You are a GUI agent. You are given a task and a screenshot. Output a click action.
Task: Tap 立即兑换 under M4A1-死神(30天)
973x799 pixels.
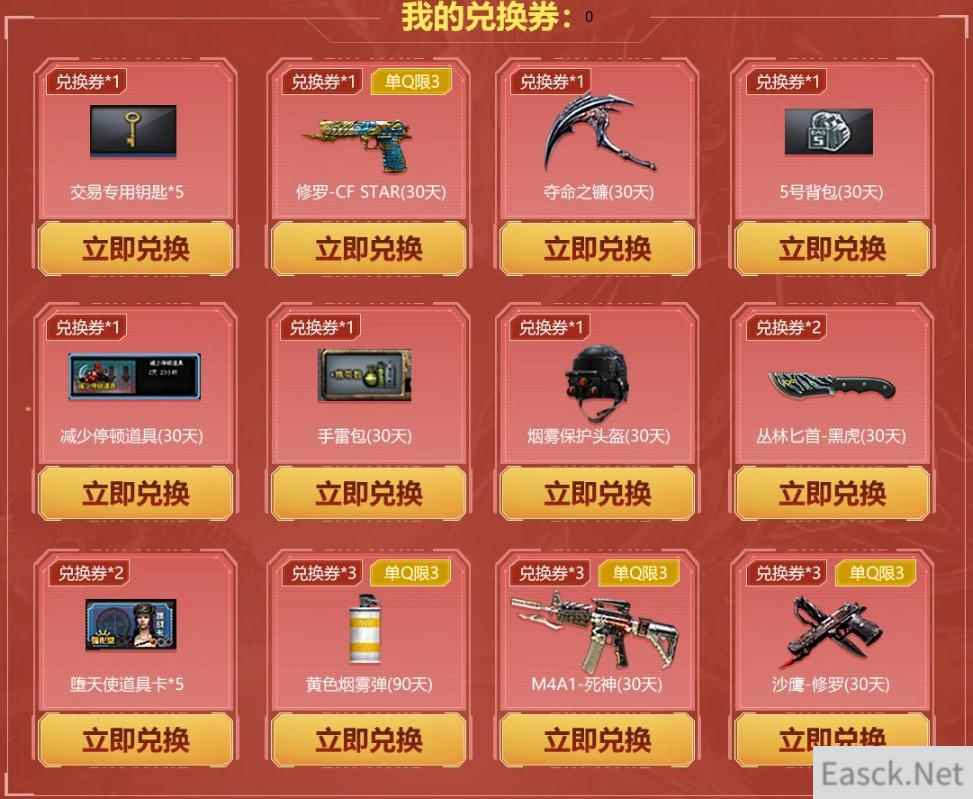597,740
